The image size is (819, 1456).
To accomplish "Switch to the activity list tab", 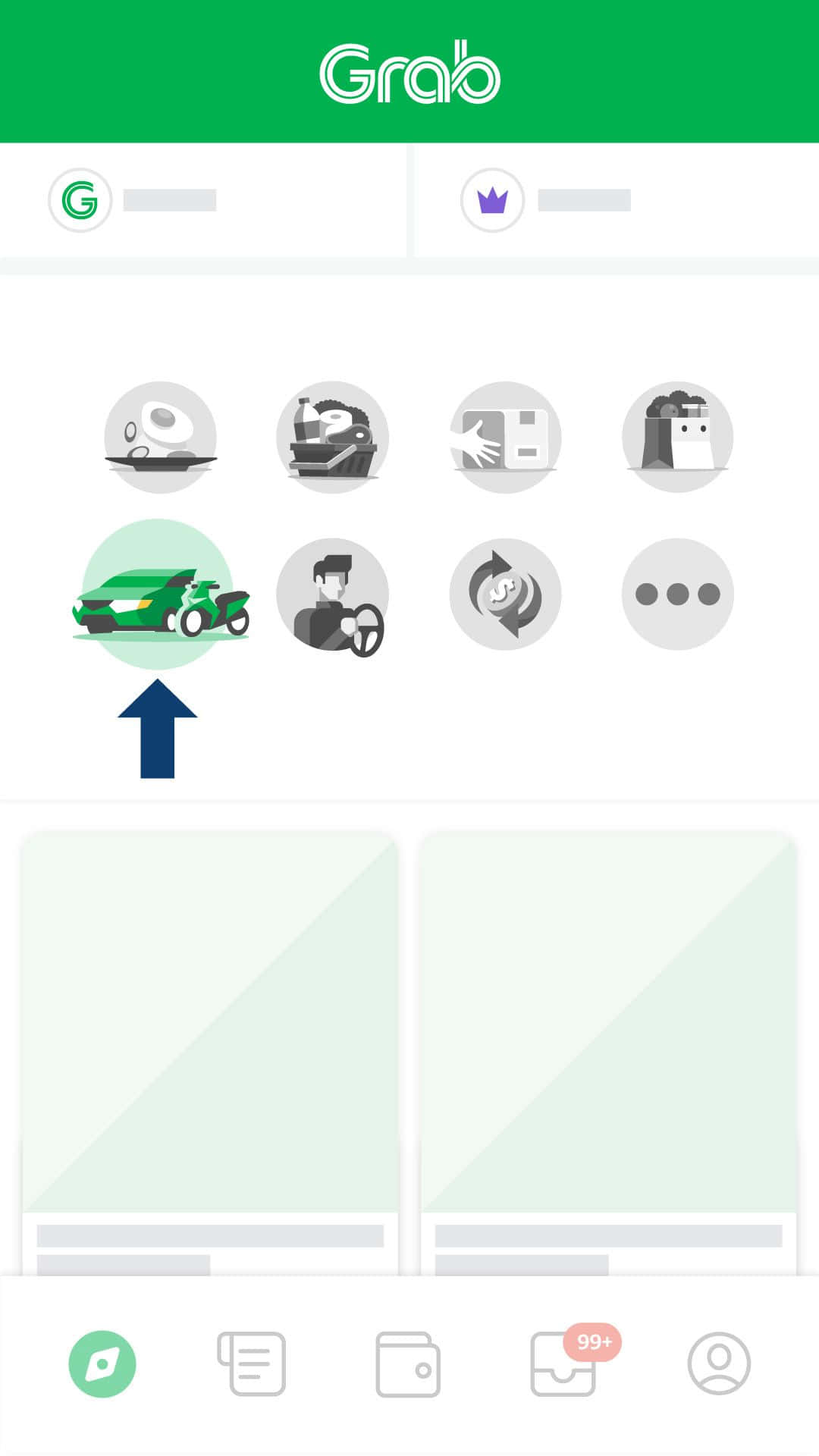I will pyautogui.click(x=252, y=1364).
